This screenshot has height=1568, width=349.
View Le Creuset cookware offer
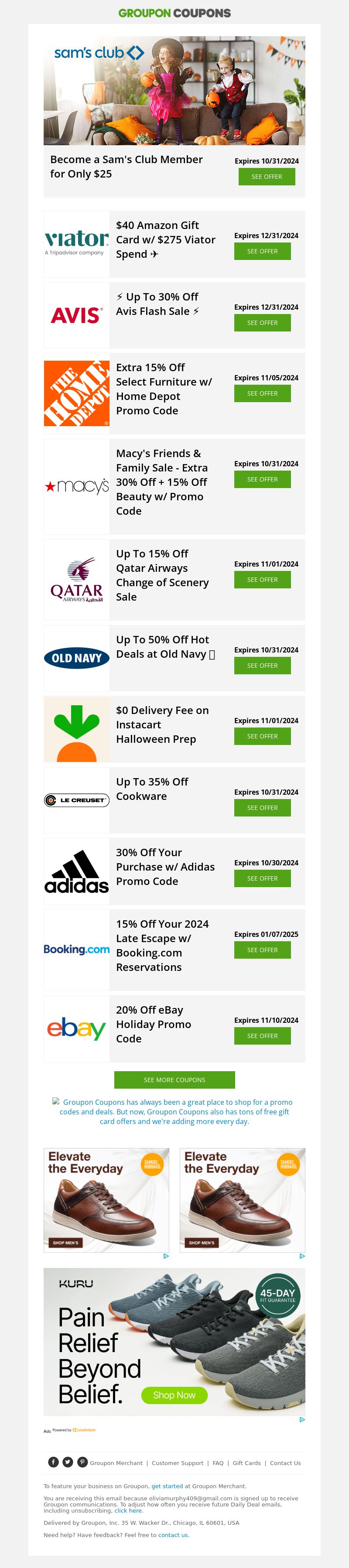pos(262,808)
